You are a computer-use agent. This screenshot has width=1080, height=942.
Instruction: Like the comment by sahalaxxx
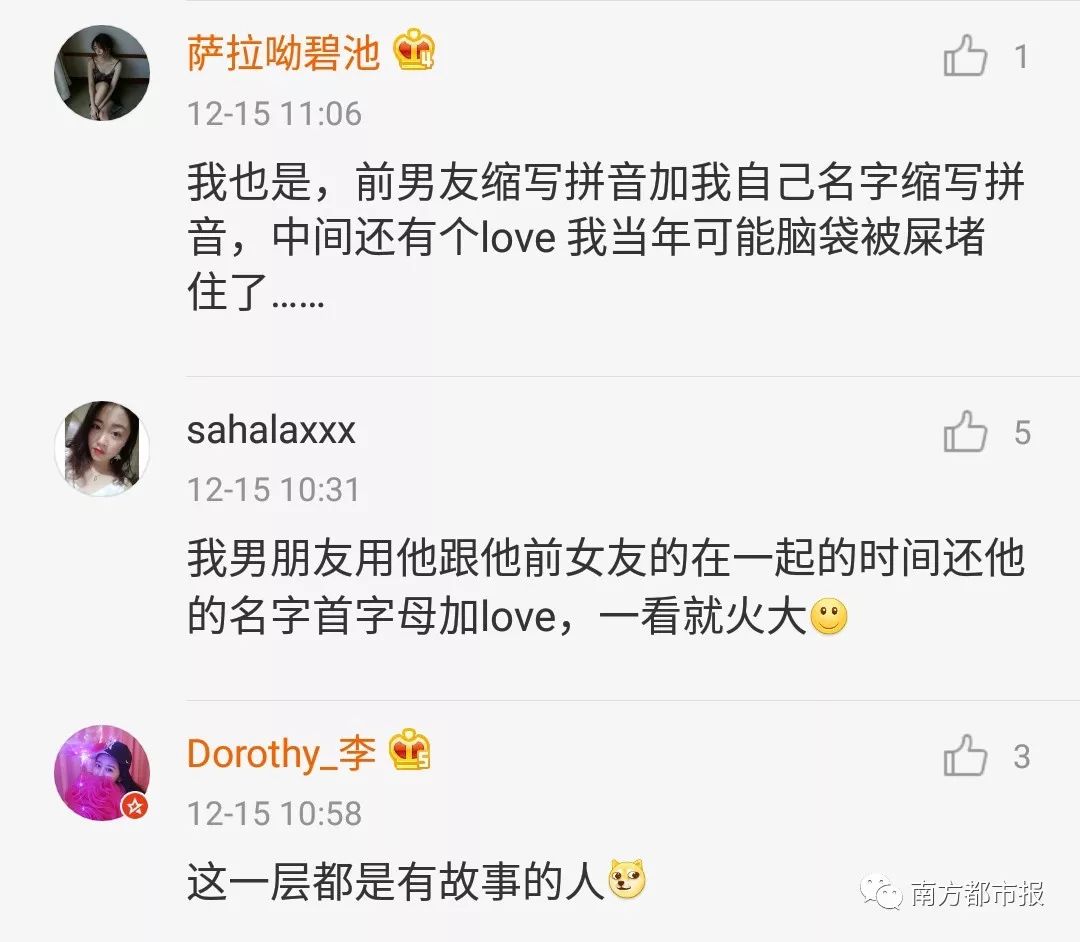(x=966, y=433)
